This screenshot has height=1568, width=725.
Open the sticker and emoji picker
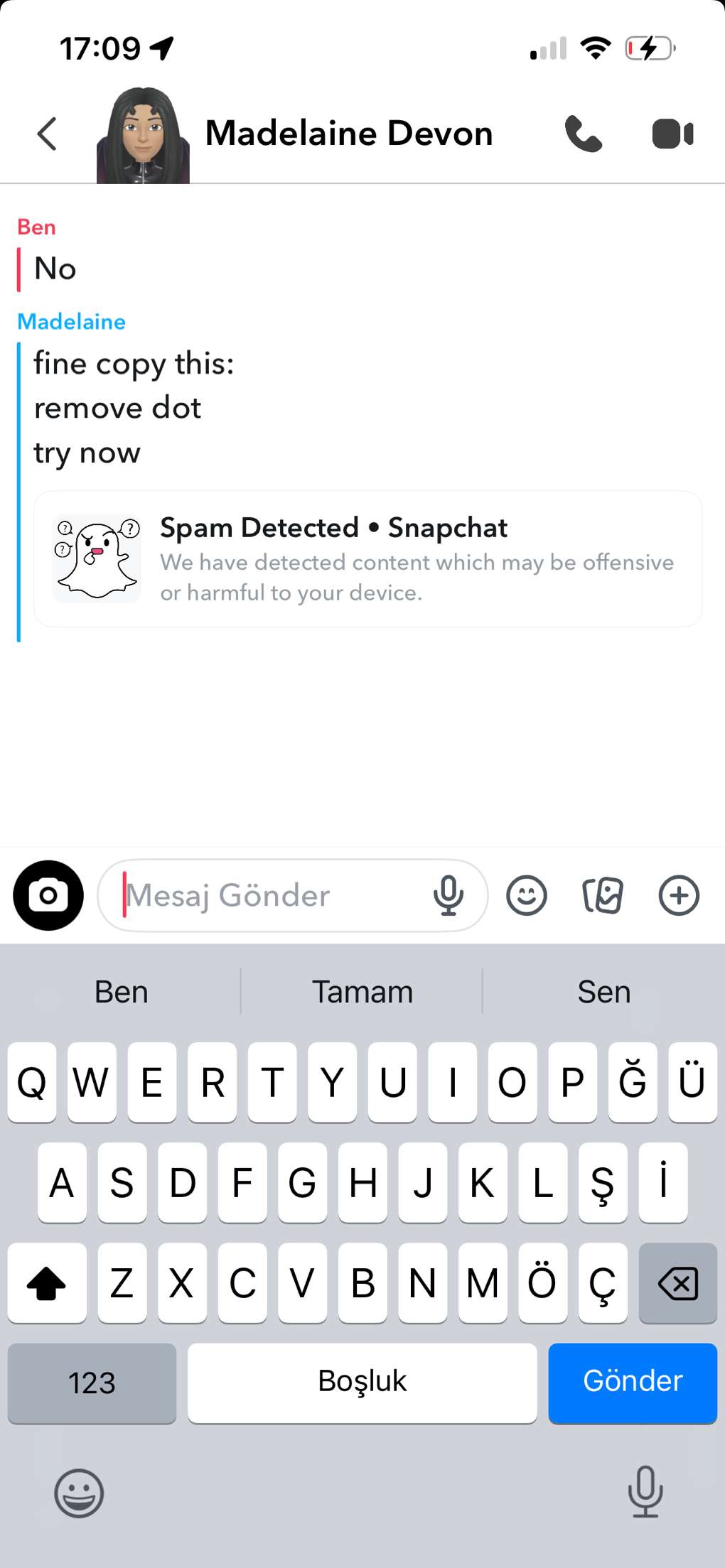527,895
